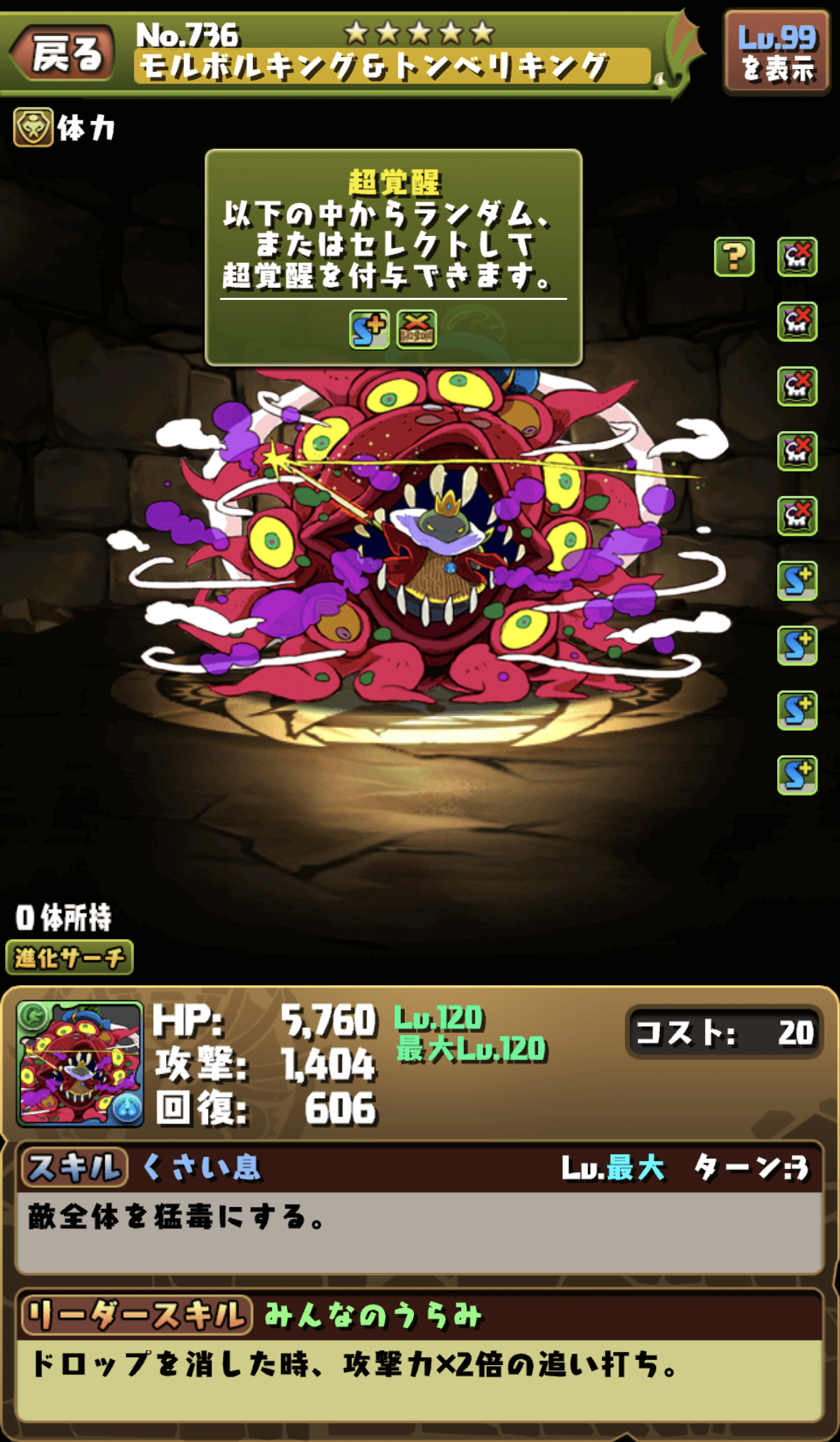Screen dimensions: 840x1442
Task: Tap the Lv.99を表示 button
Action: [777, 53]
